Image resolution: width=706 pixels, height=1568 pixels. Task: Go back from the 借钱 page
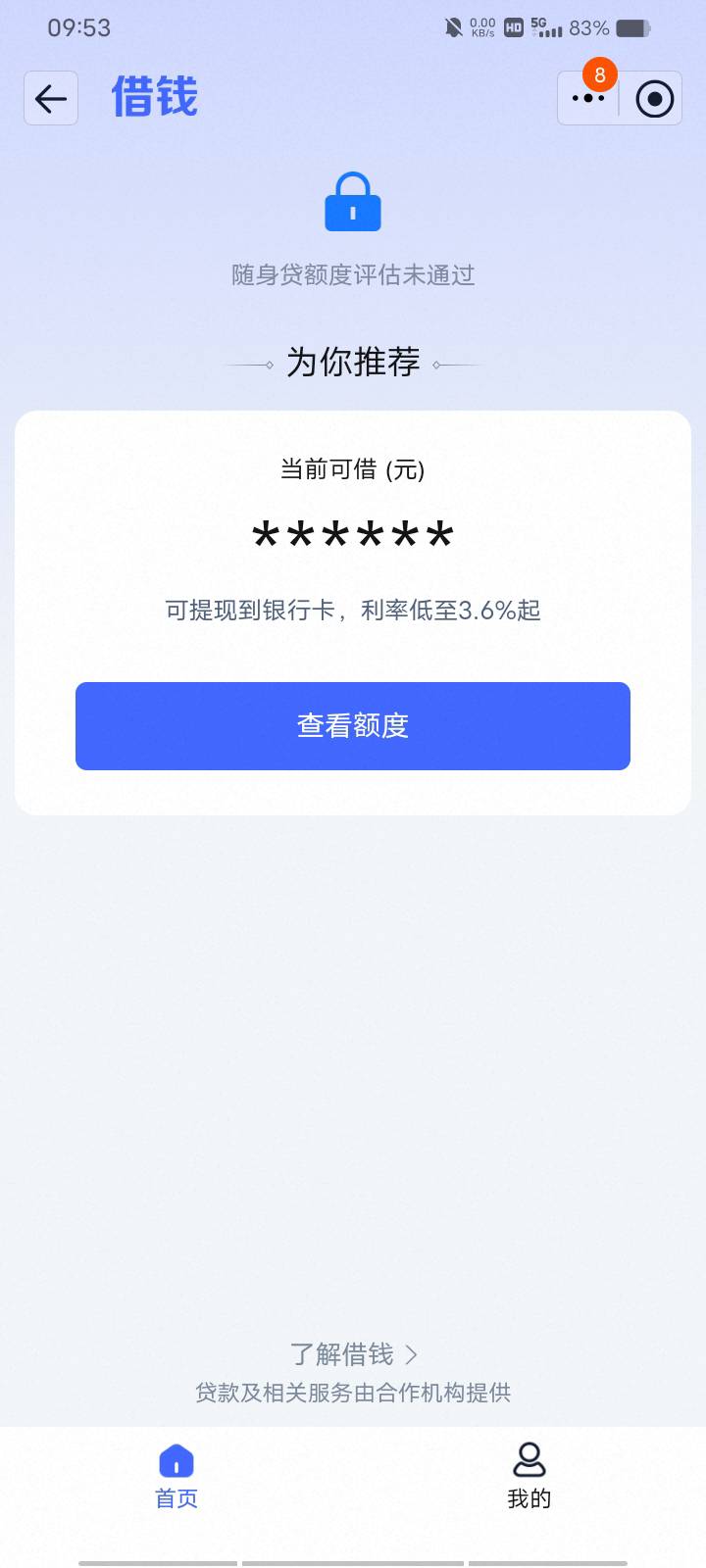pyautogui.click(x=51, y=98)
